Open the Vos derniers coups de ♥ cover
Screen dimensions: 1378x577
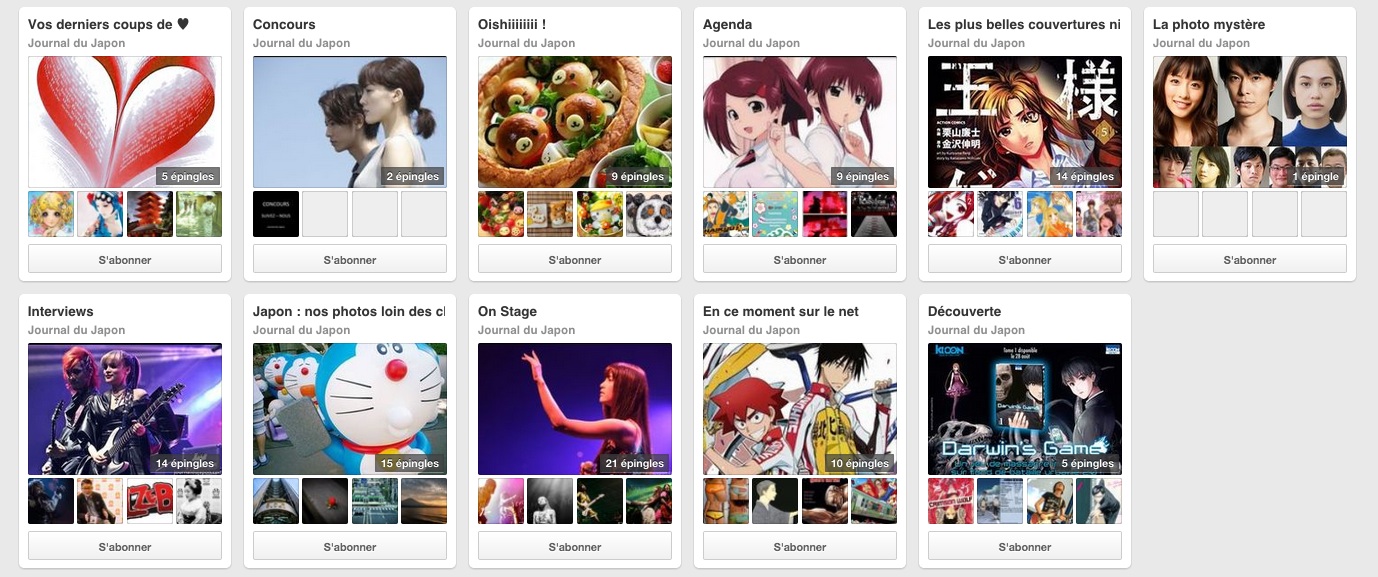click(125, 121)
